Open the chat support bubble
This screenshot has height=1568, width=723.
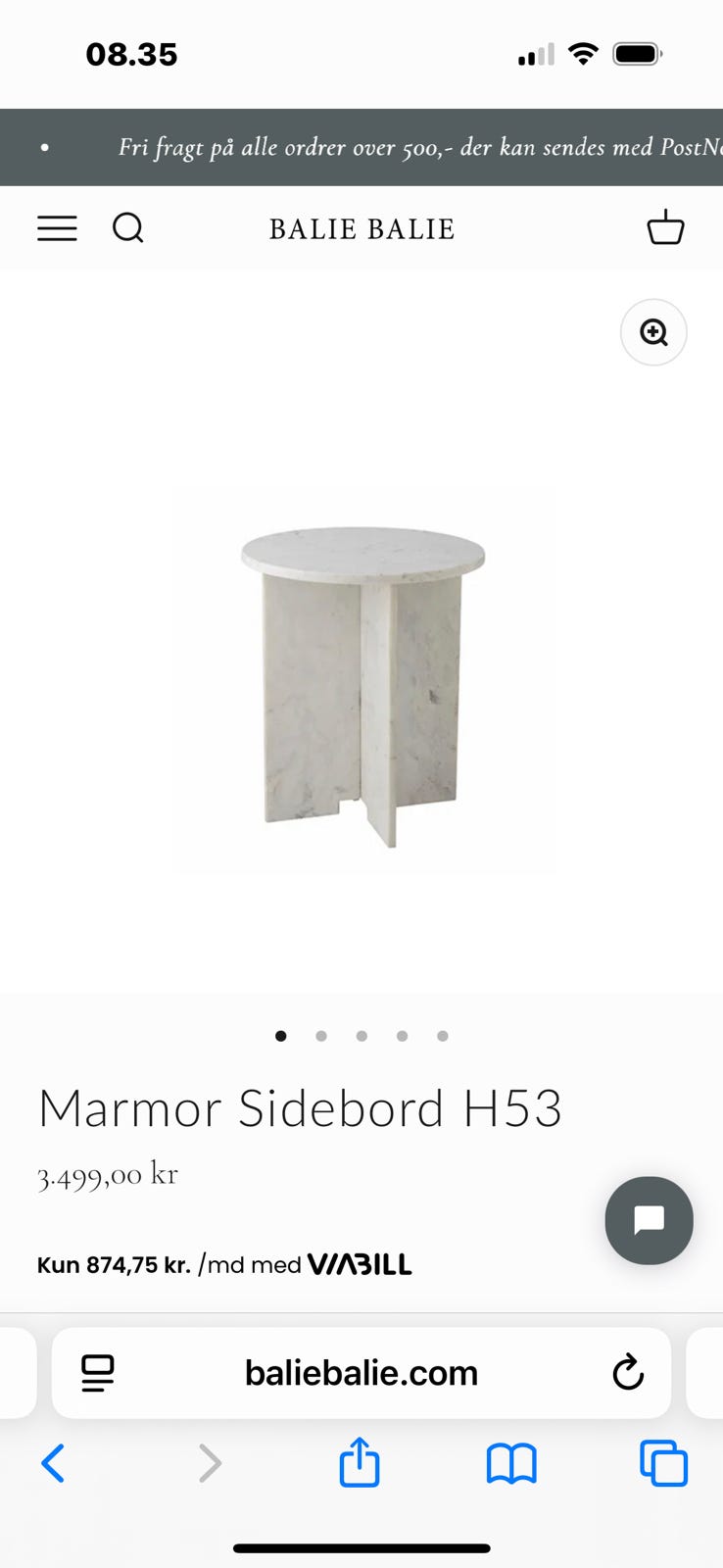tap(649, 1220)
